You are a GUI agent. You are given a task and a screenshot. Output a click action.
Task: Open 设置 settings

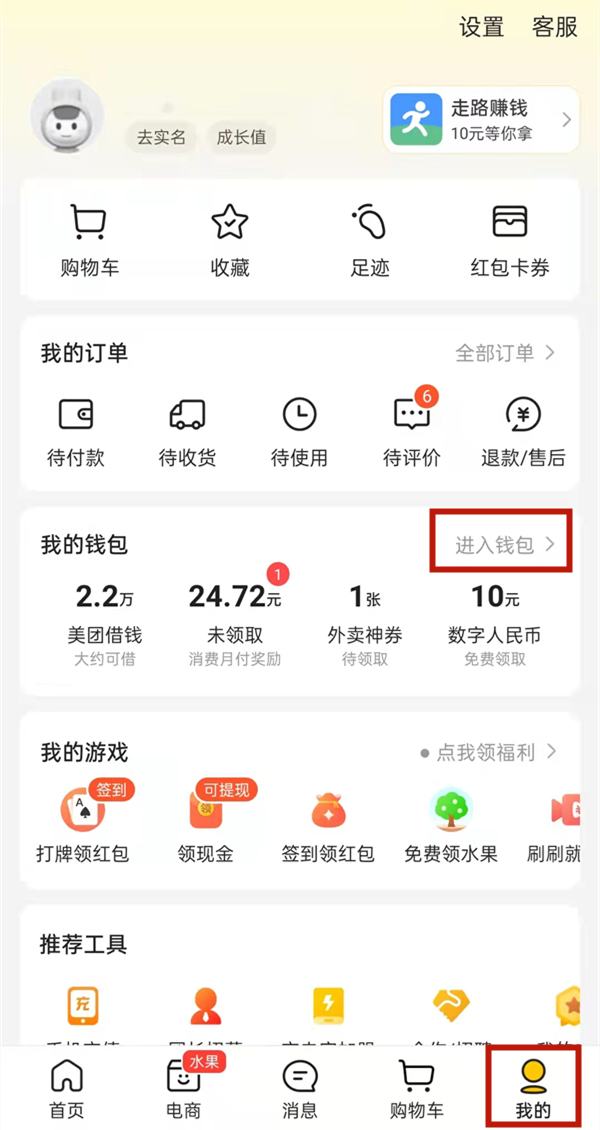point(481,27)
